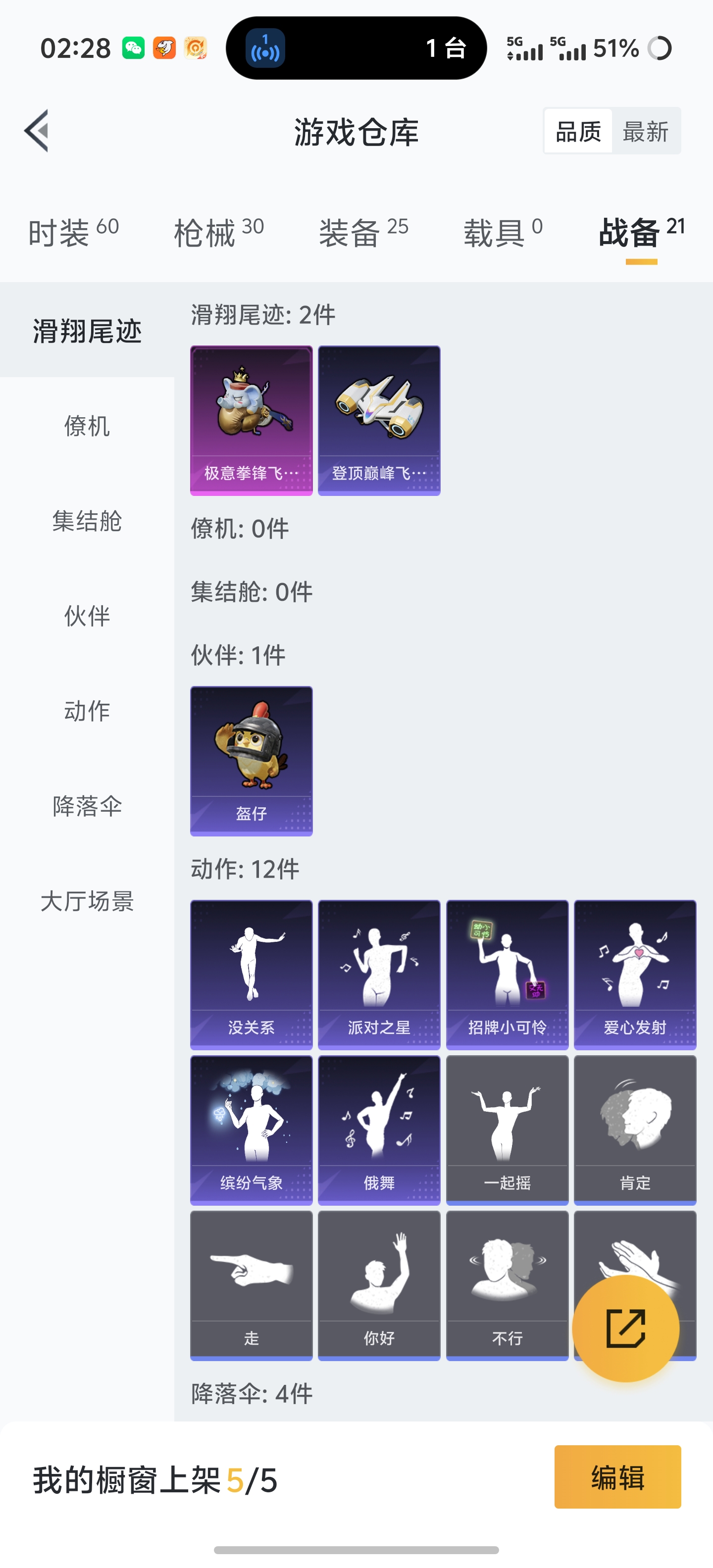The image size is (713, 1568).
Task: View the 盔仔 companion item
Action: [252, 761]
